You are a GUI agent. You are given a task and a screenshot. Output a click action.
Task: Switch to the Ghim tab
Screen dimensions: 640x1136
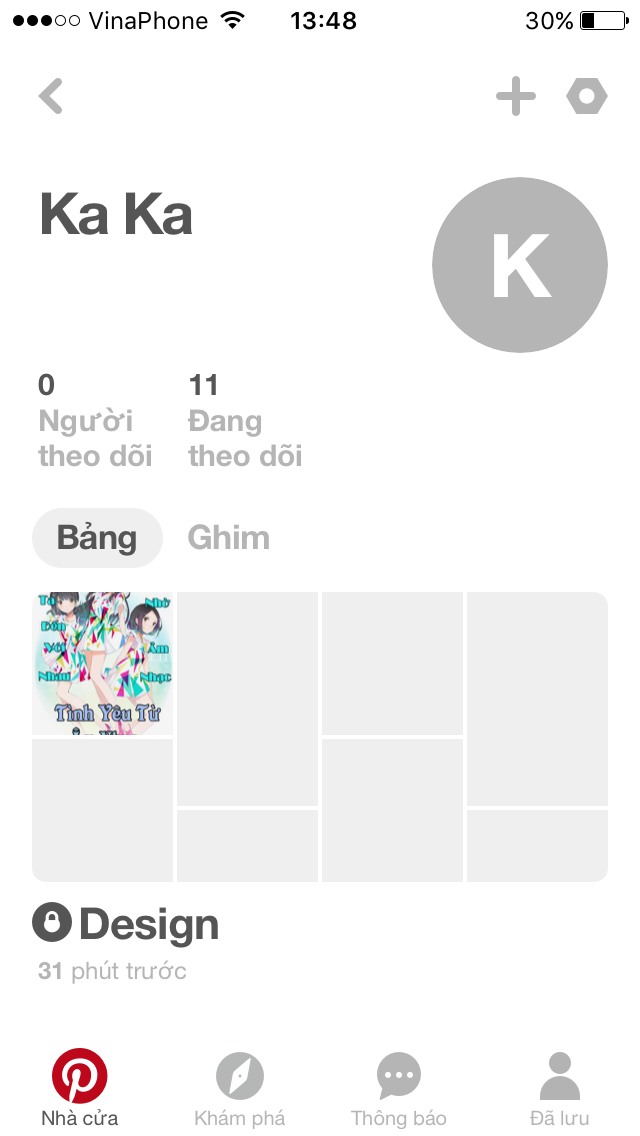pos(229,538)
